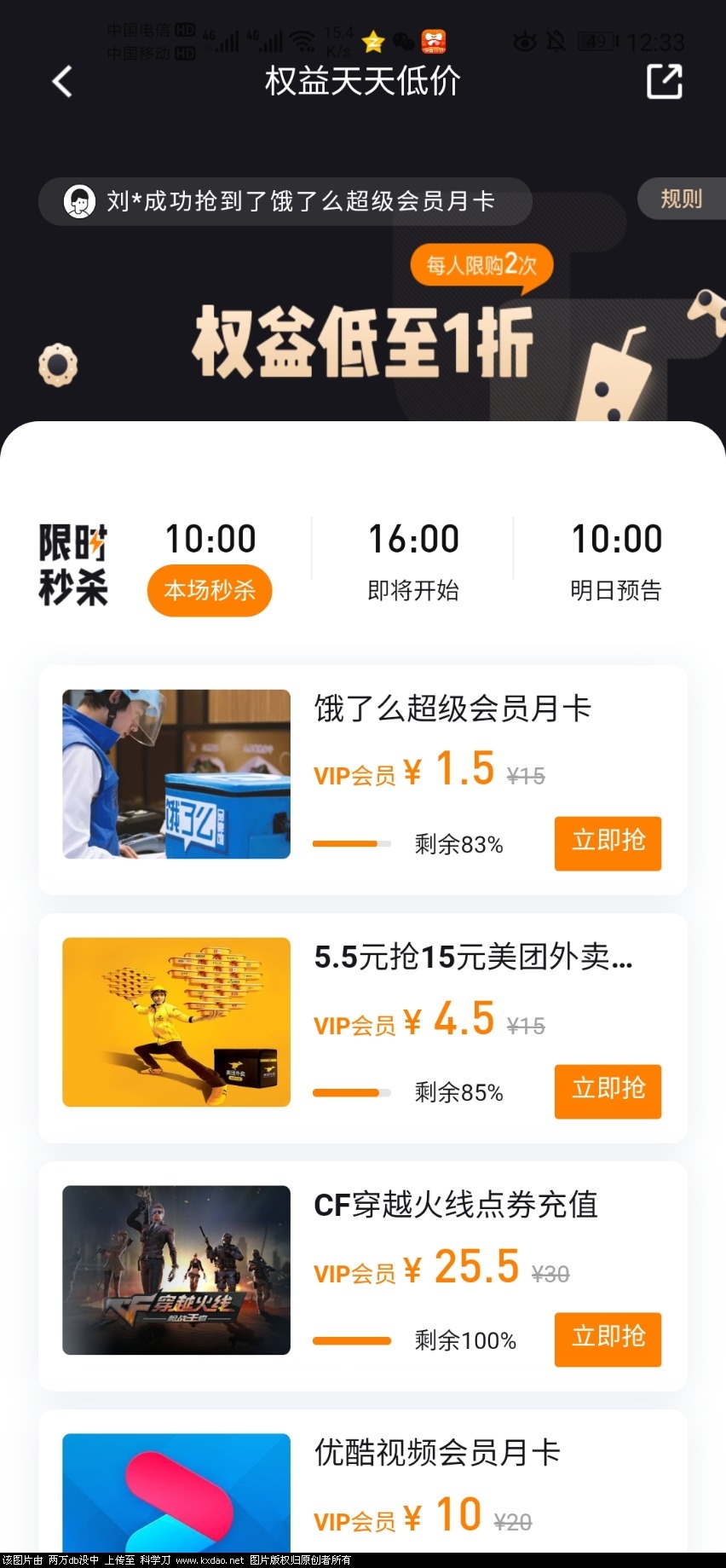Share this 权益天天低价 page
Screen dimensions: 726x1568
(x=664, y=82)
